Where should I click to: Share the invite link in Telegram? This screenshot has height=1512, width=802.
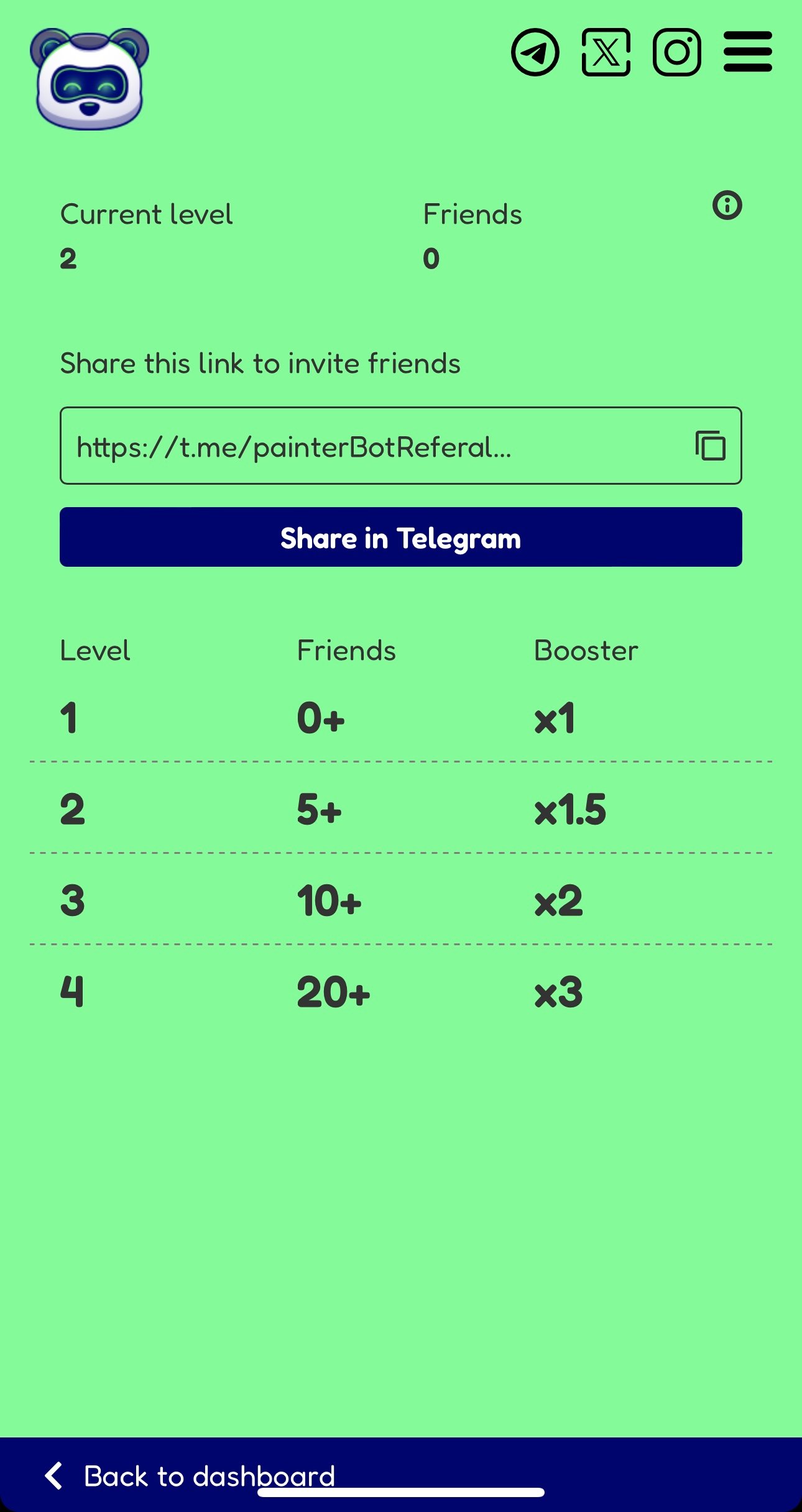click(x=400, y=537)
